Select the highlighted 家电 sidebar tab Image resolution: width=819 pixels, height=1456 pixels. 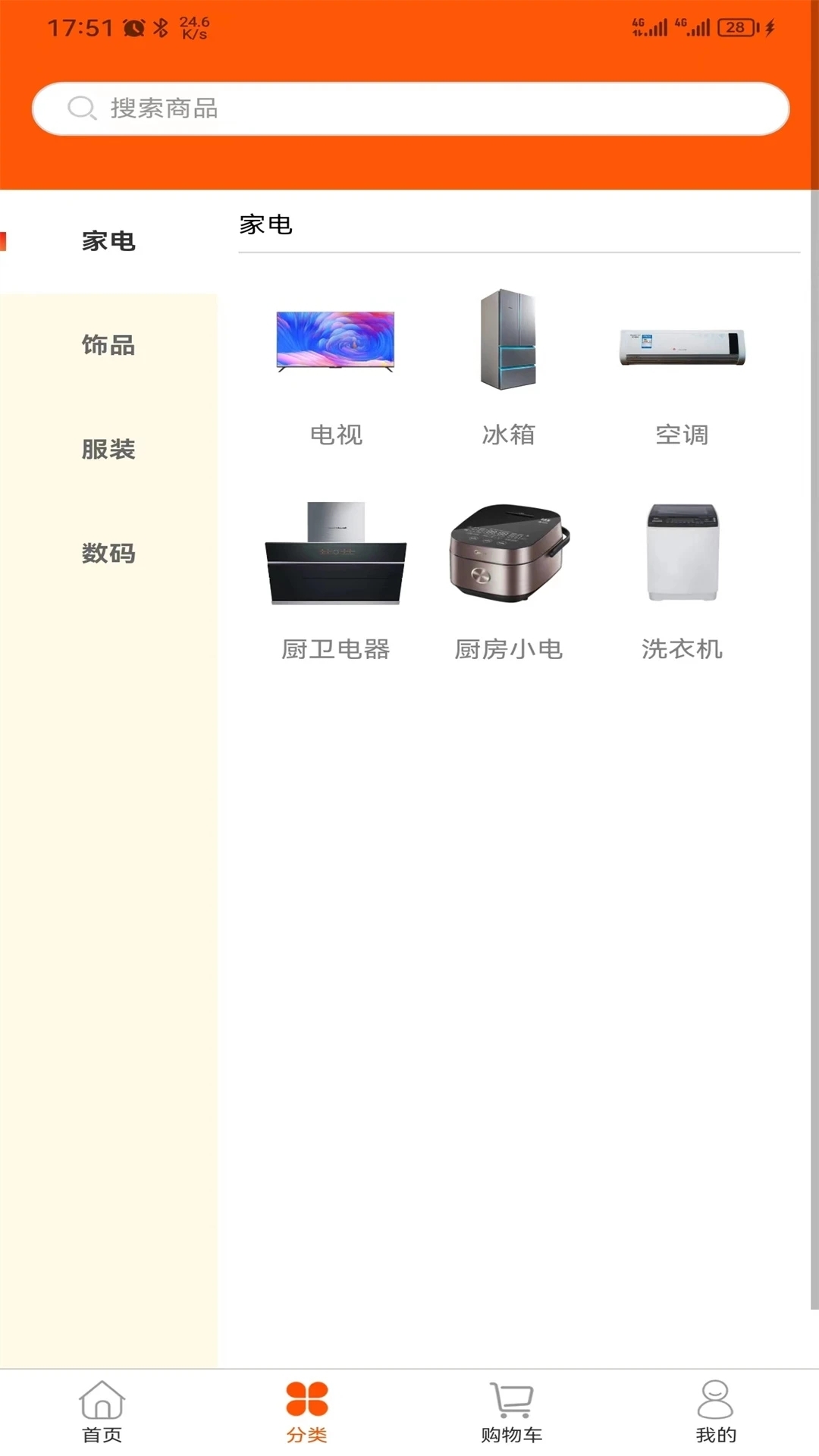[x=108, y=242]
